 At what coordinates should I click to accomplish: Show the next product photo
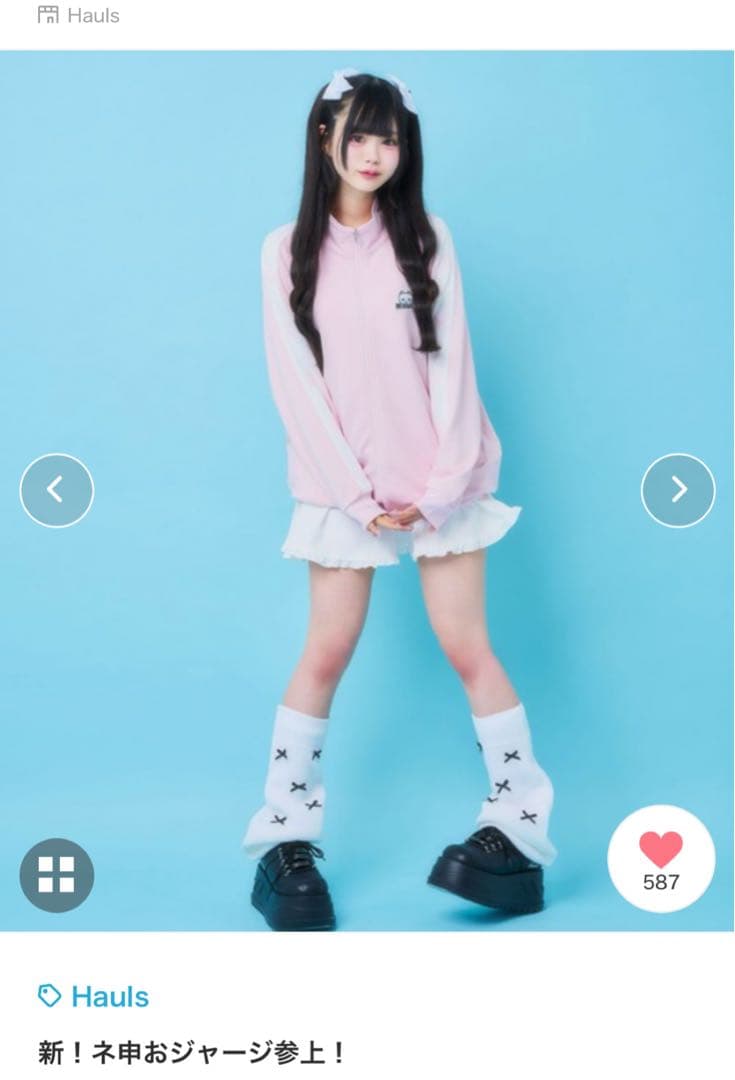(x=678, y=490)
